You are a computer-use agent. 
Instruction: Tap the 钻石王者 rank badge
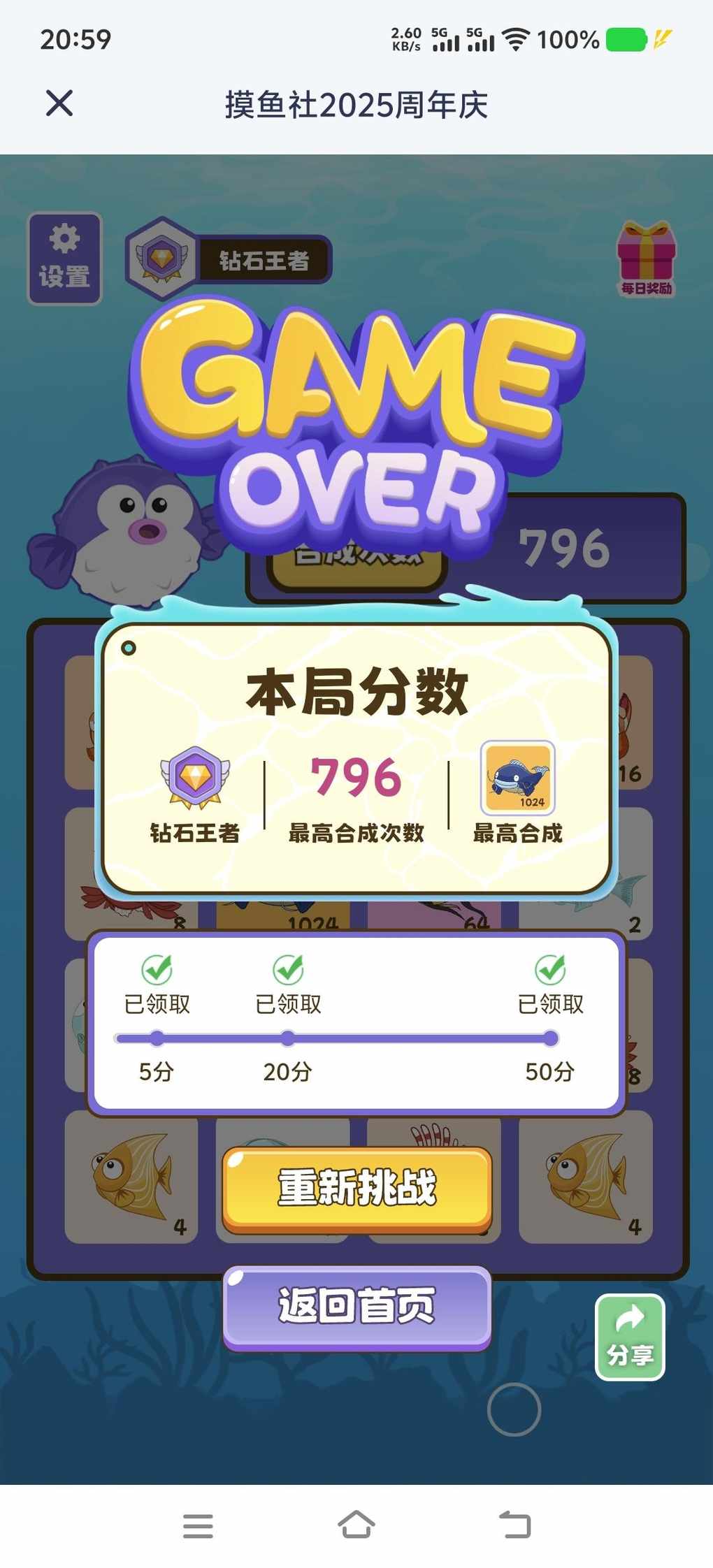(x=229, y=259)
